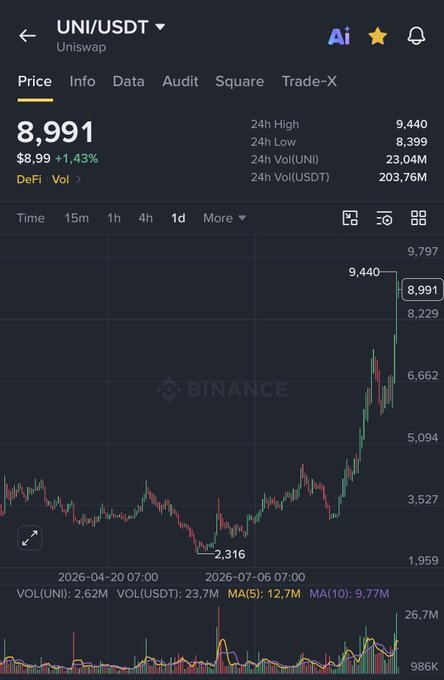The height and width of the screenshot is (680, 444).
Task: Open the Audit tab
Action: 180,81
